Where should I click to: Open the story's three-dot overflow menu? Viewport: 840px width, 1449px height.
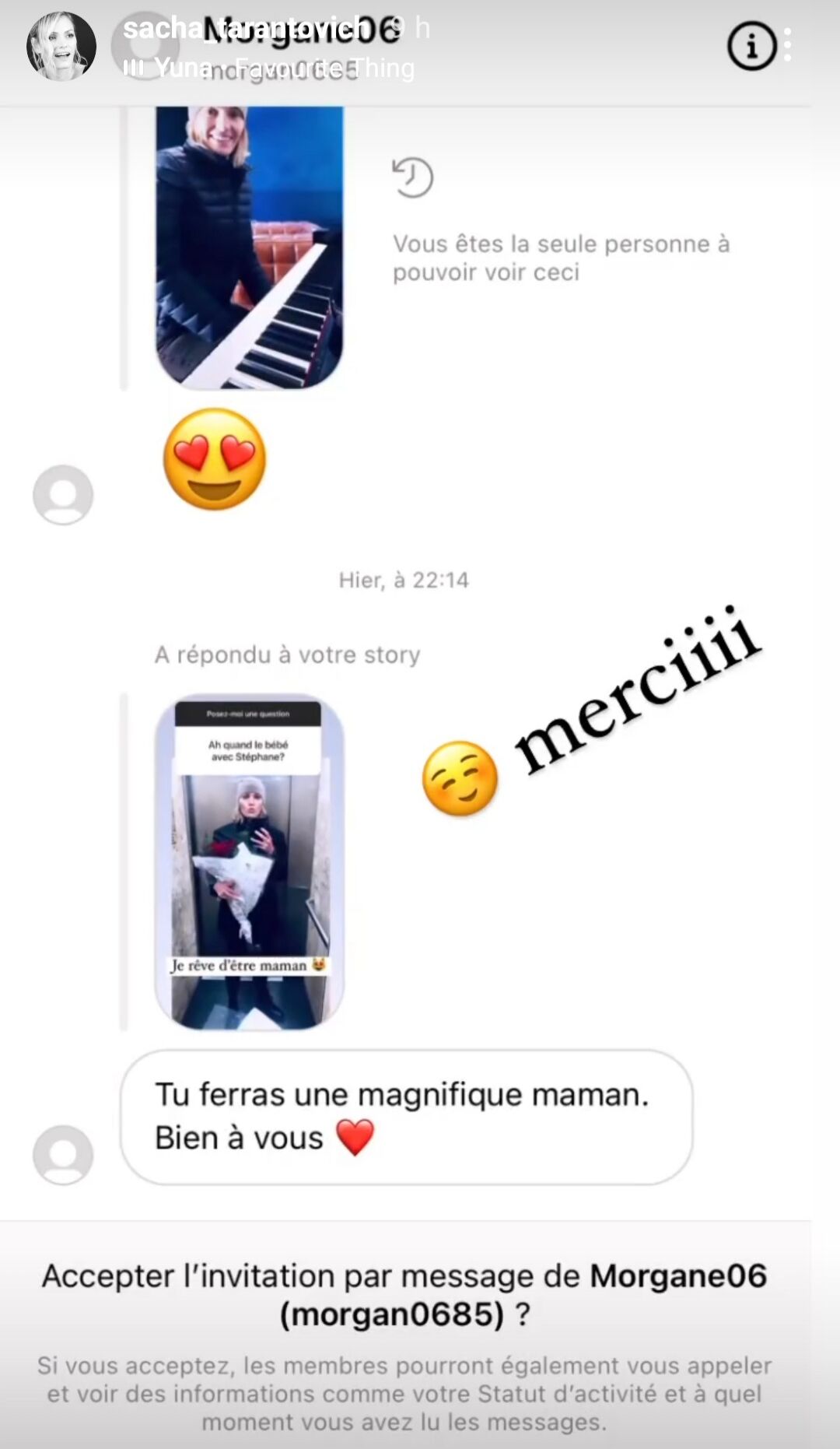(x=788, y=45)
